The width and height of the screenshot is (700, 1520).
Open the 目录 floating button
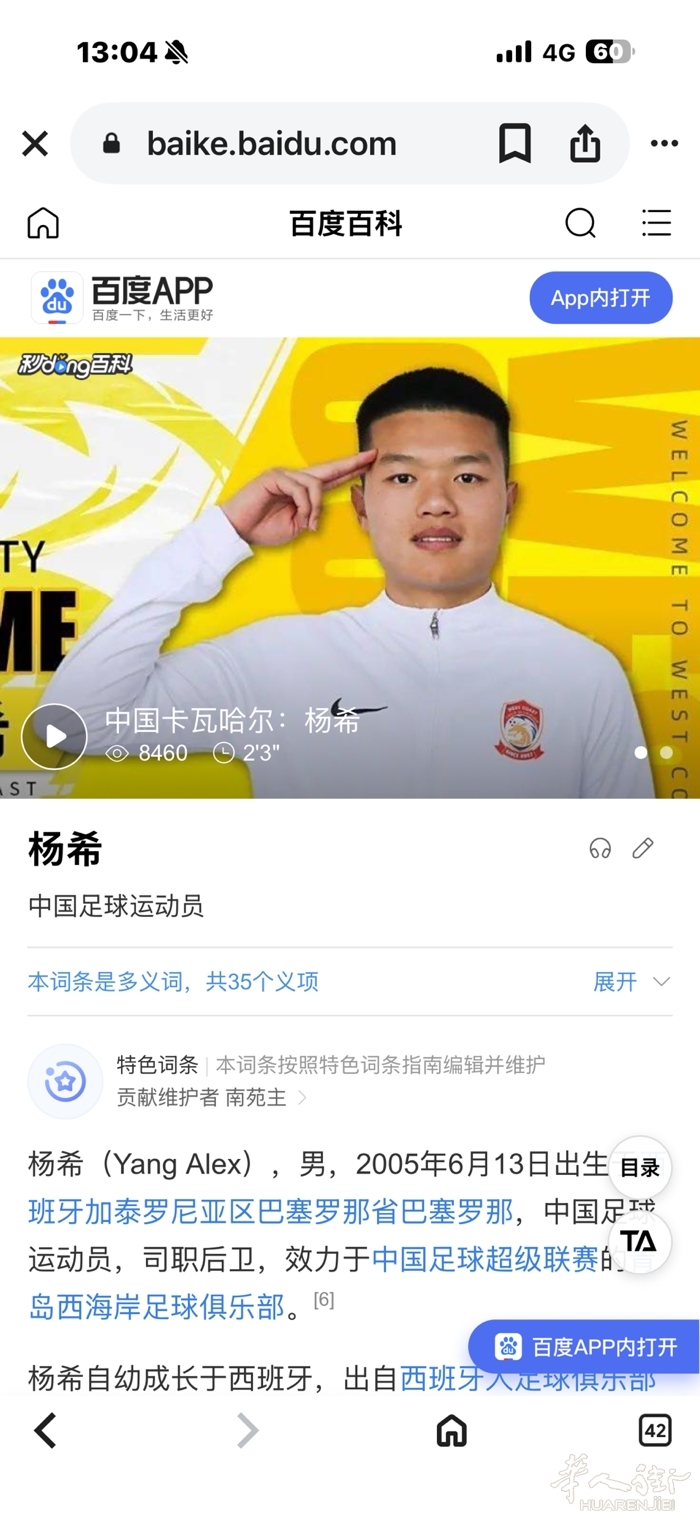click(x=640, y=1167)
